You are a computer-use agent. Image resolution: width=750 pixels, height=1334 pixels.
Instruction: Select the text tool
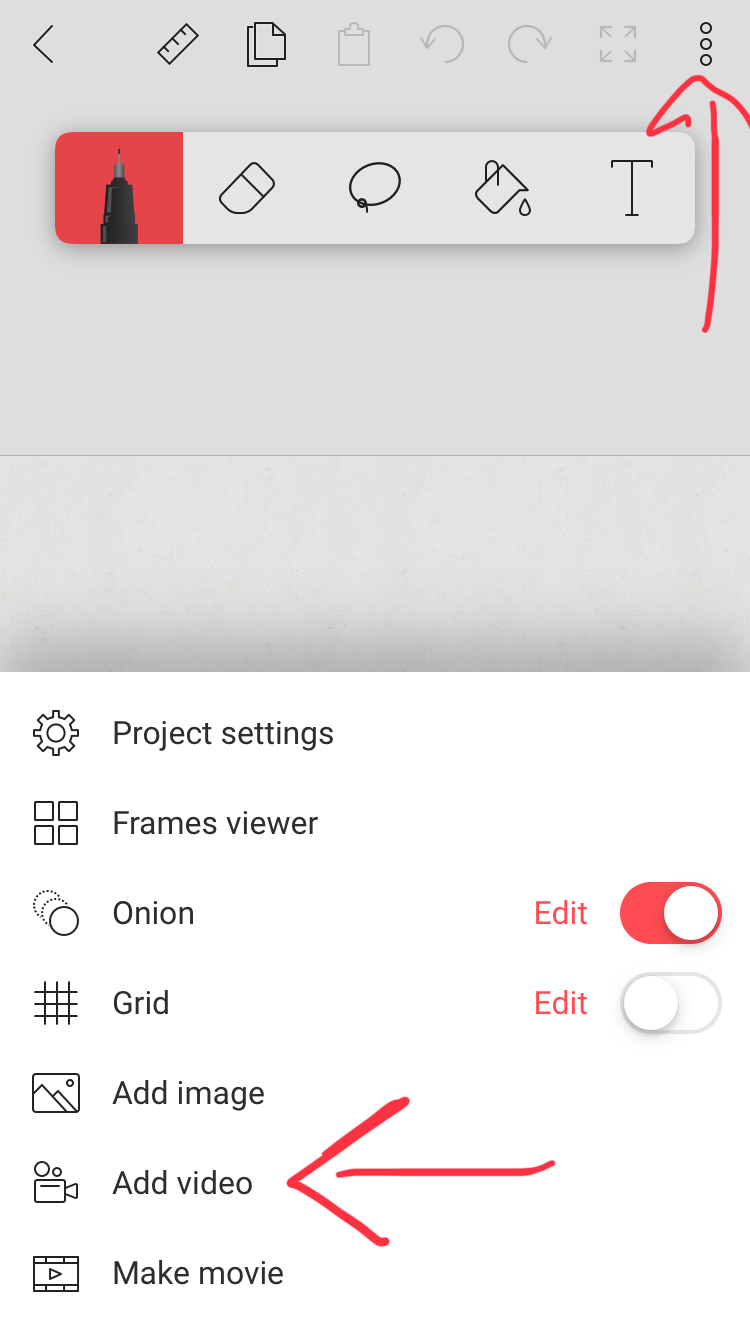(x=631, y=188)
